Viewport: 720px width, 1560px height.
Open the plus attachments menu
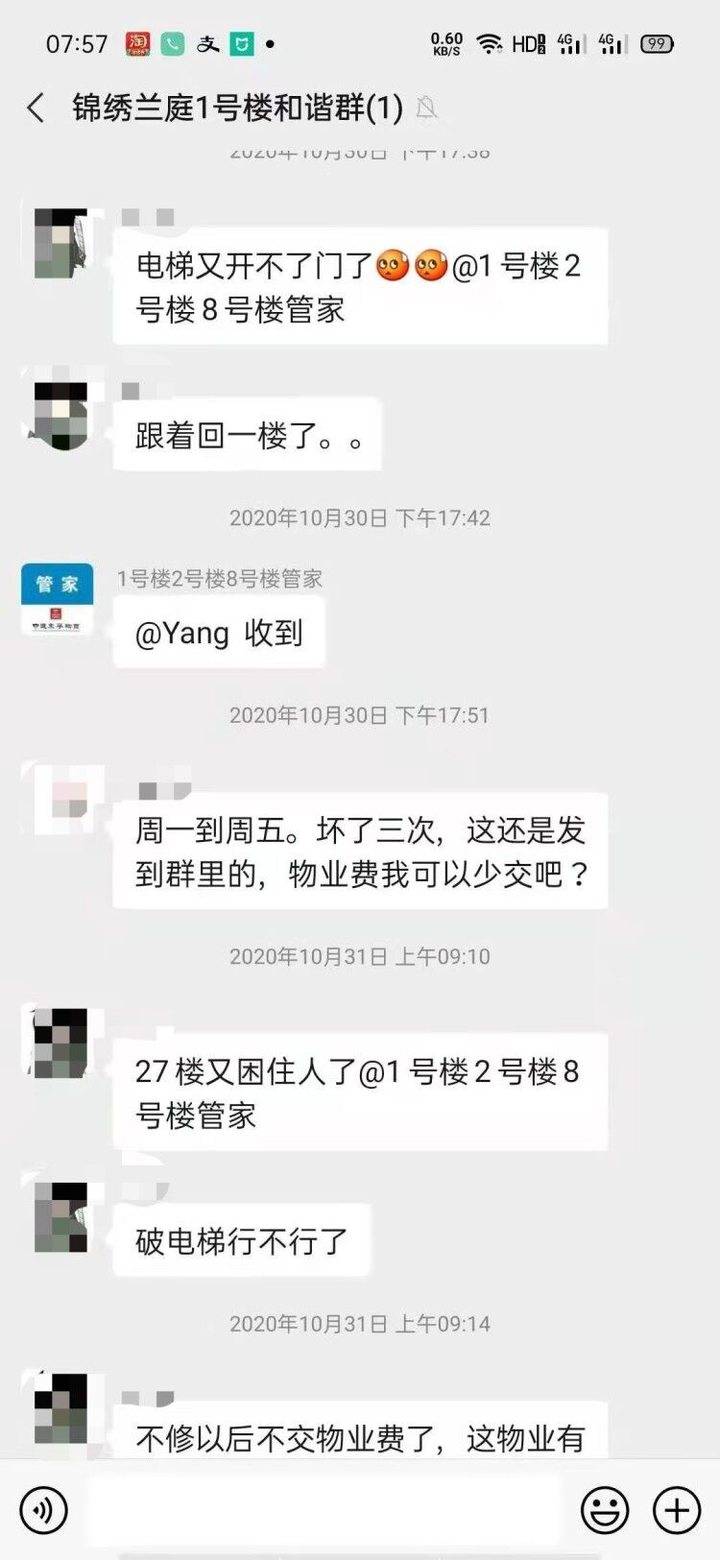coord(677,1508)
